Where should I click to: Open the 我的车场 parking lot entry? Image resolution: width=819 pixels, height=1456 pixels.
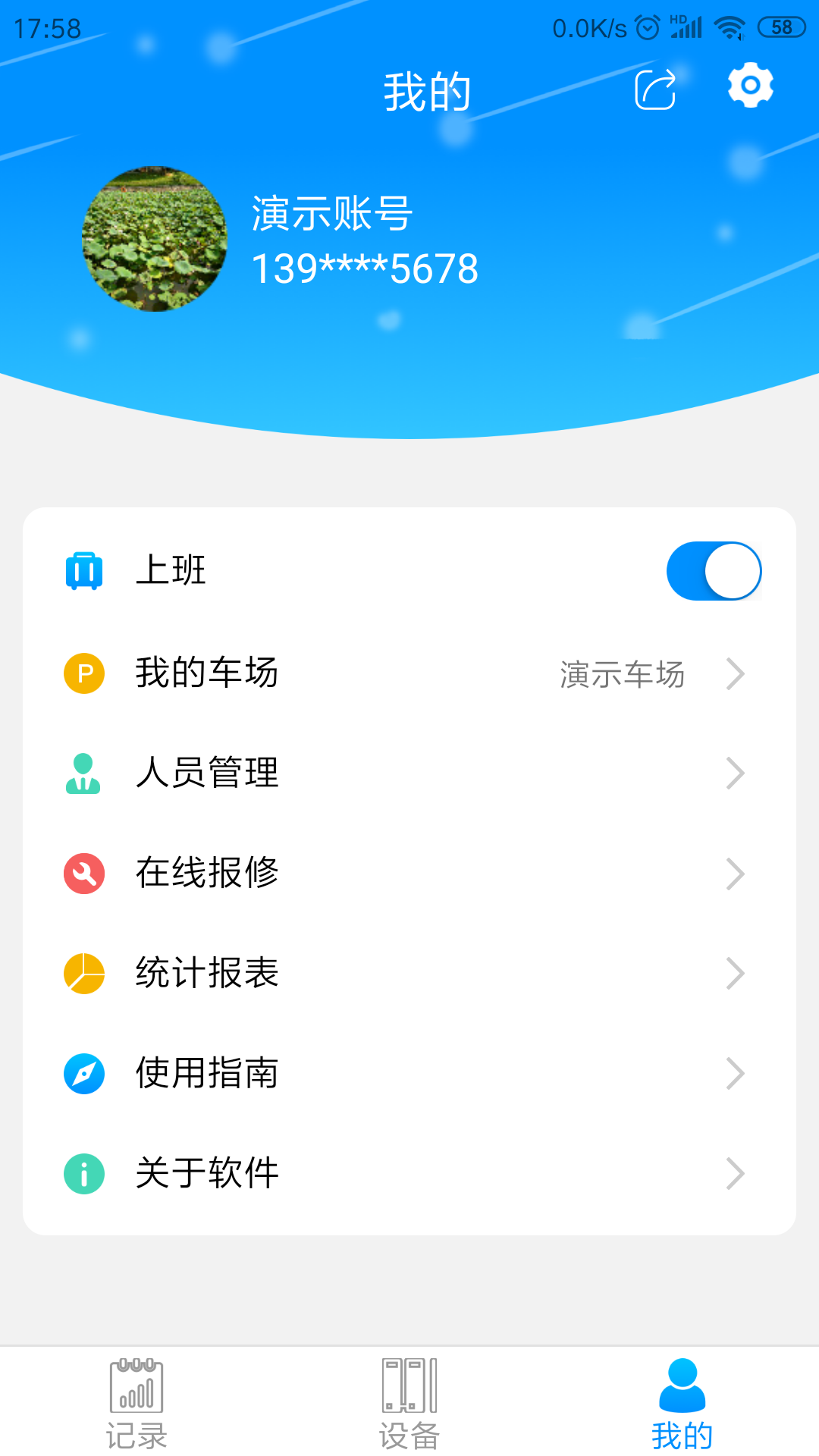coord(409,673)
